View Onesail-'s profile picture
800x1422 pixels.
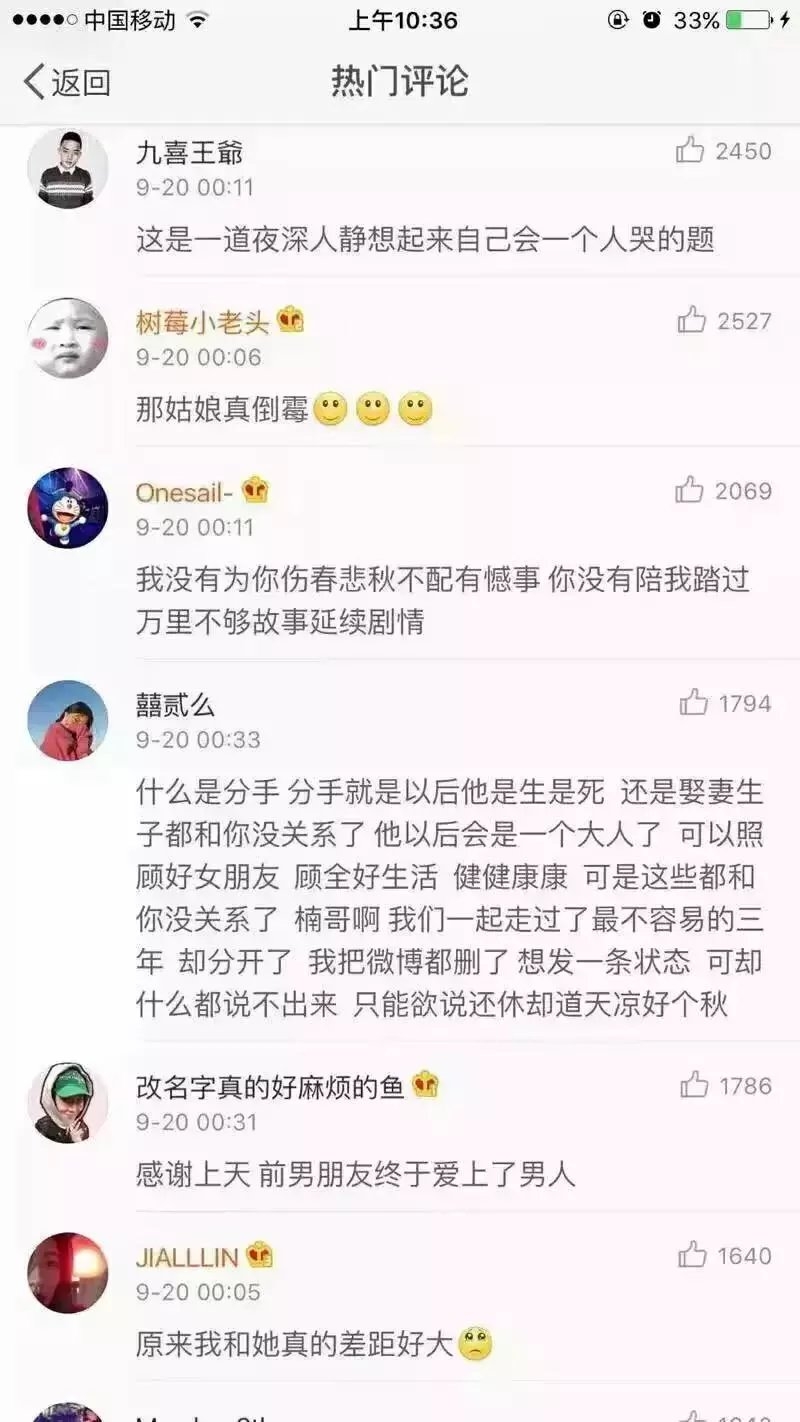coord(67,508)
